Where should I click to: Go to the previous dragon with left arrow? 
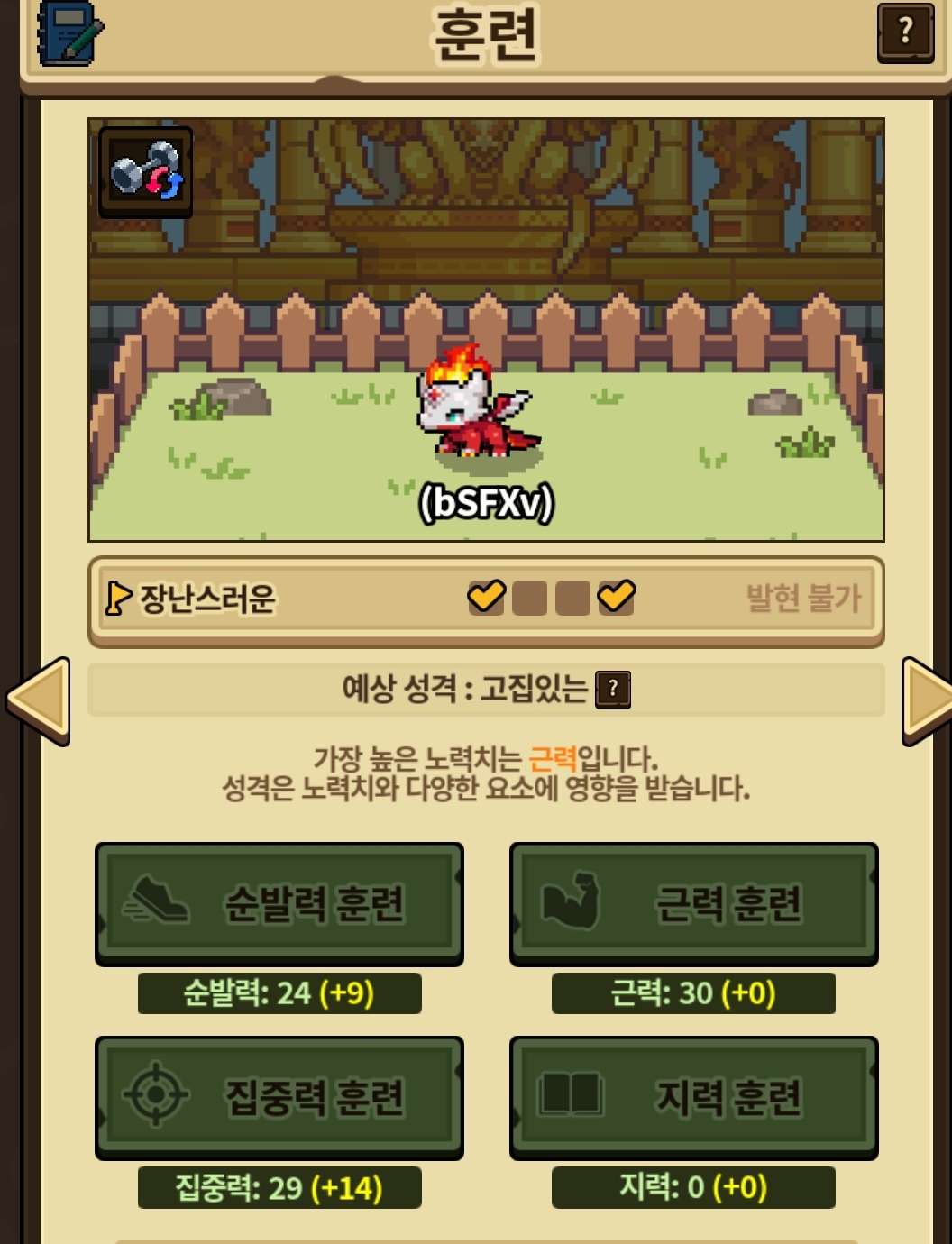click(38, 701)
